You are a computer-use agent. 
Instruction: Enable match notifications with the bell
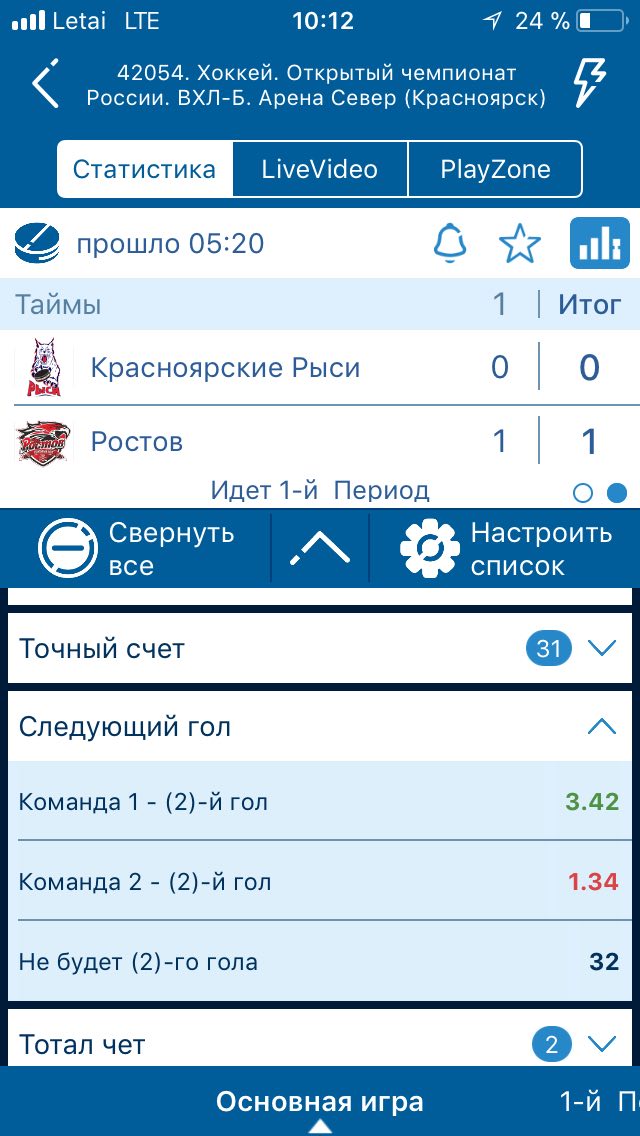click(449, 243)
